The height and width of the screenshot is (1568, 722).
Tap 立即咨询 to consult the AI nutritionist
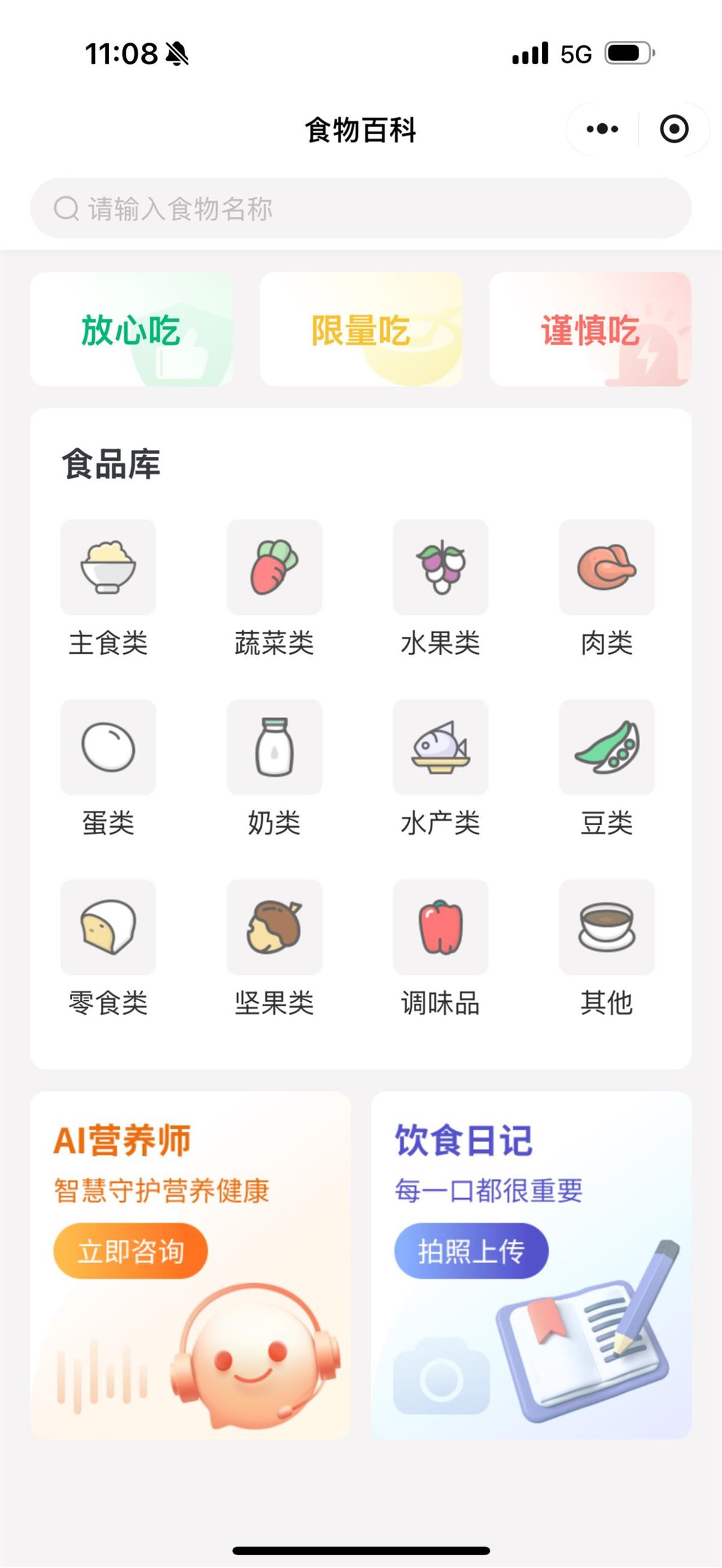point(131,1251)
